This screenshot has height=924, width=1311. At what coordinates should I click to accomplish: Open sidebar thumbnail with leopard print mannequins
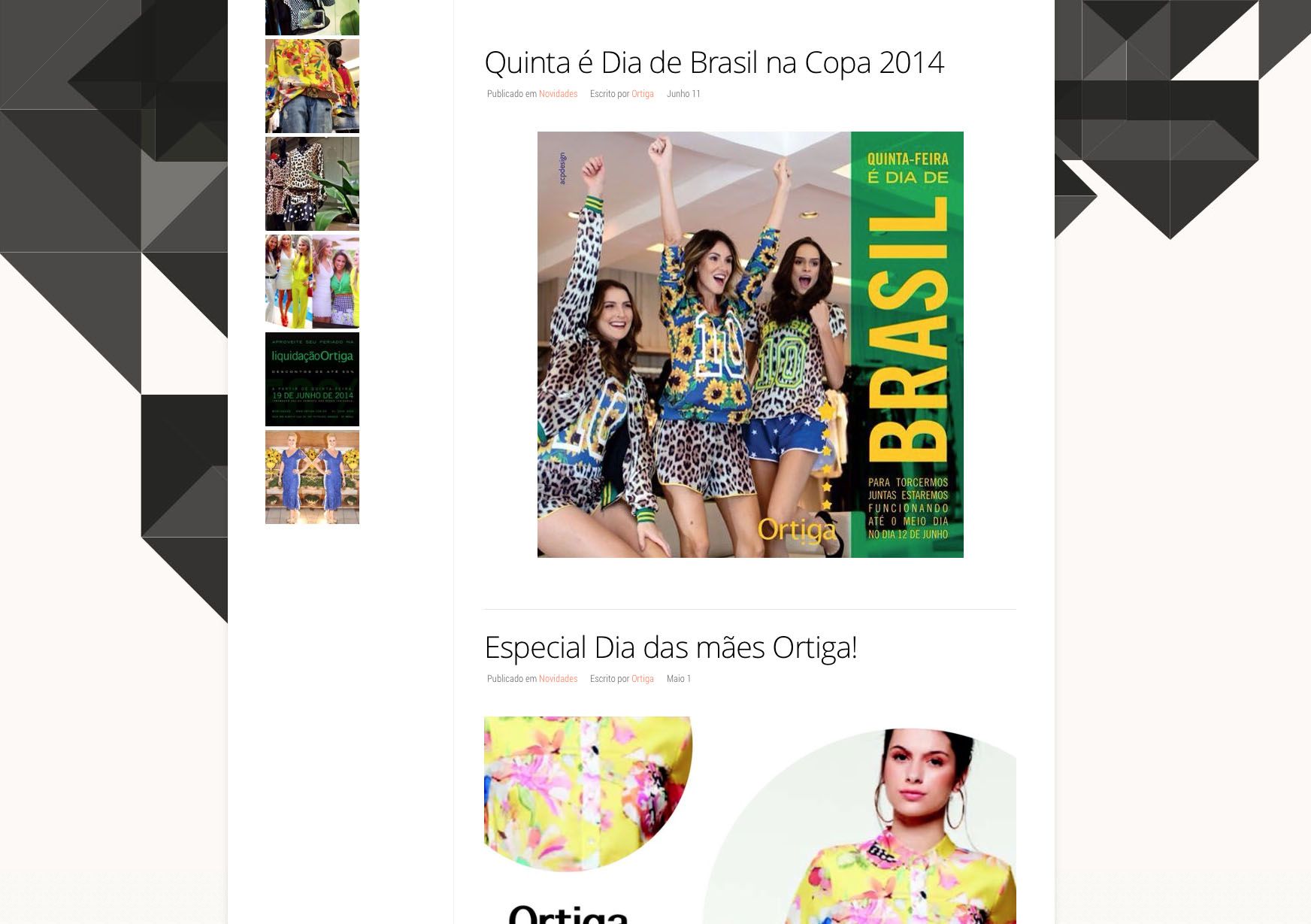[x=312, y=184]
